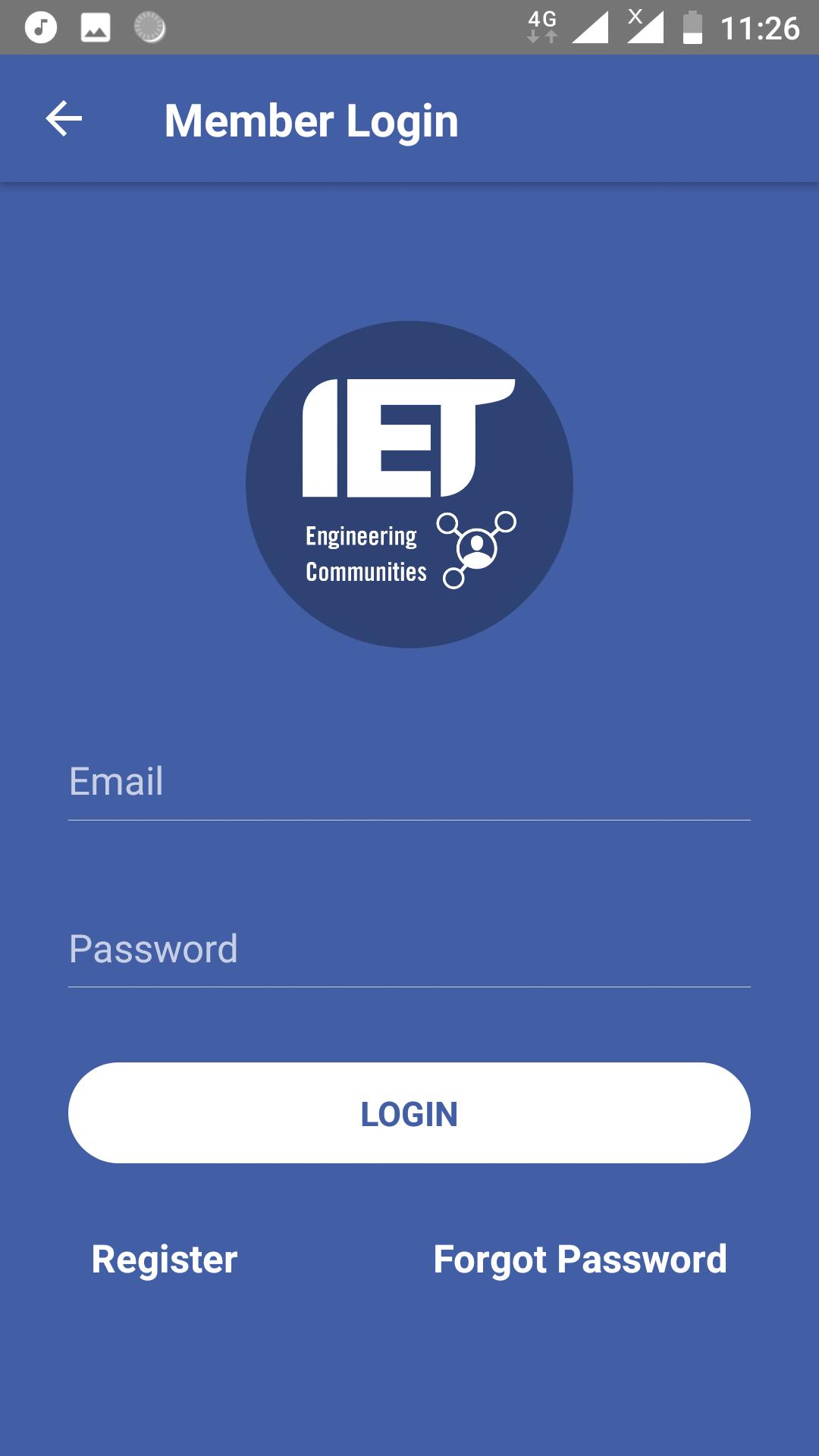819x1456 pixels.
Task: Tap the Email input field
Action: pyautogui.click(x=409, y=782)
